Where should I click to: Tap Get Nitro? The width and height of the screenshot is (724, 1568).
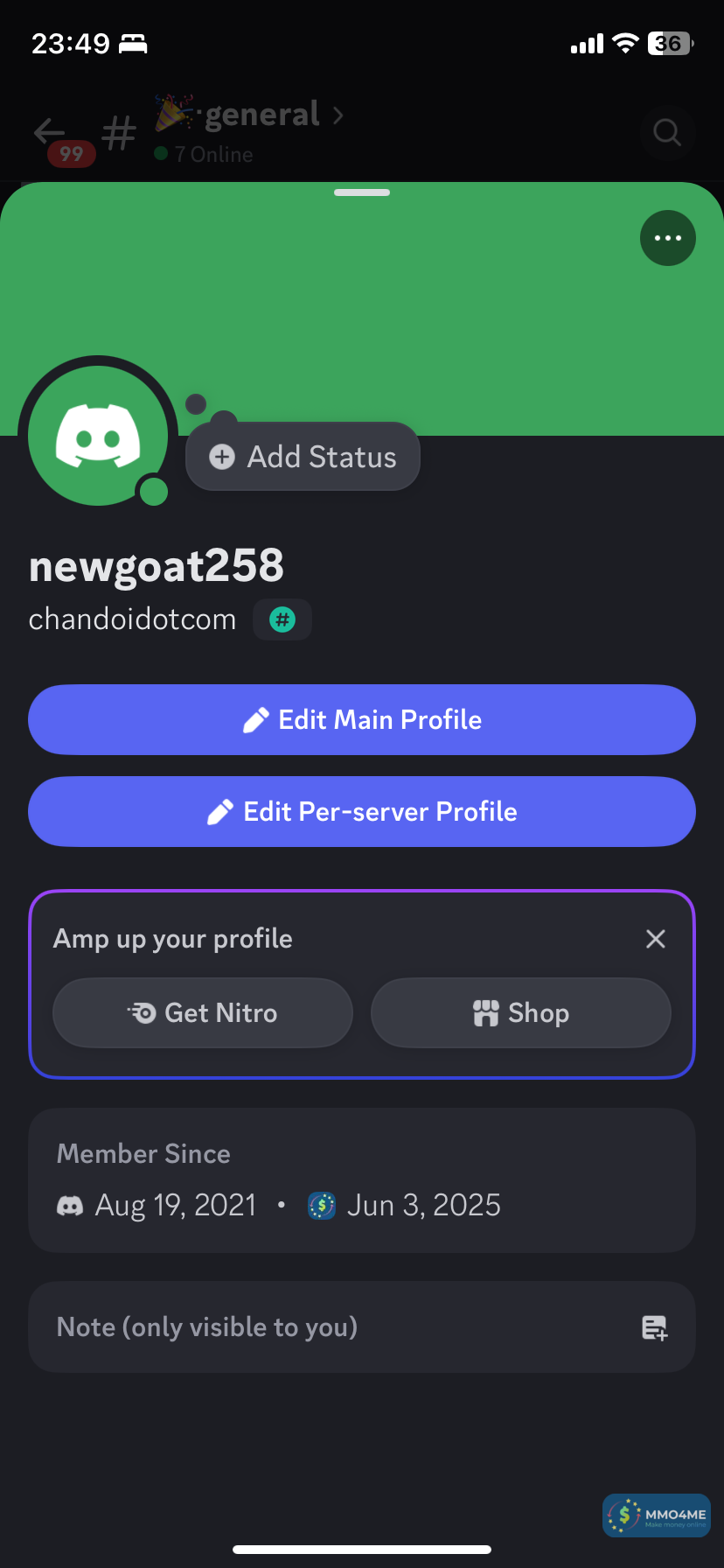coord(203,1012)
